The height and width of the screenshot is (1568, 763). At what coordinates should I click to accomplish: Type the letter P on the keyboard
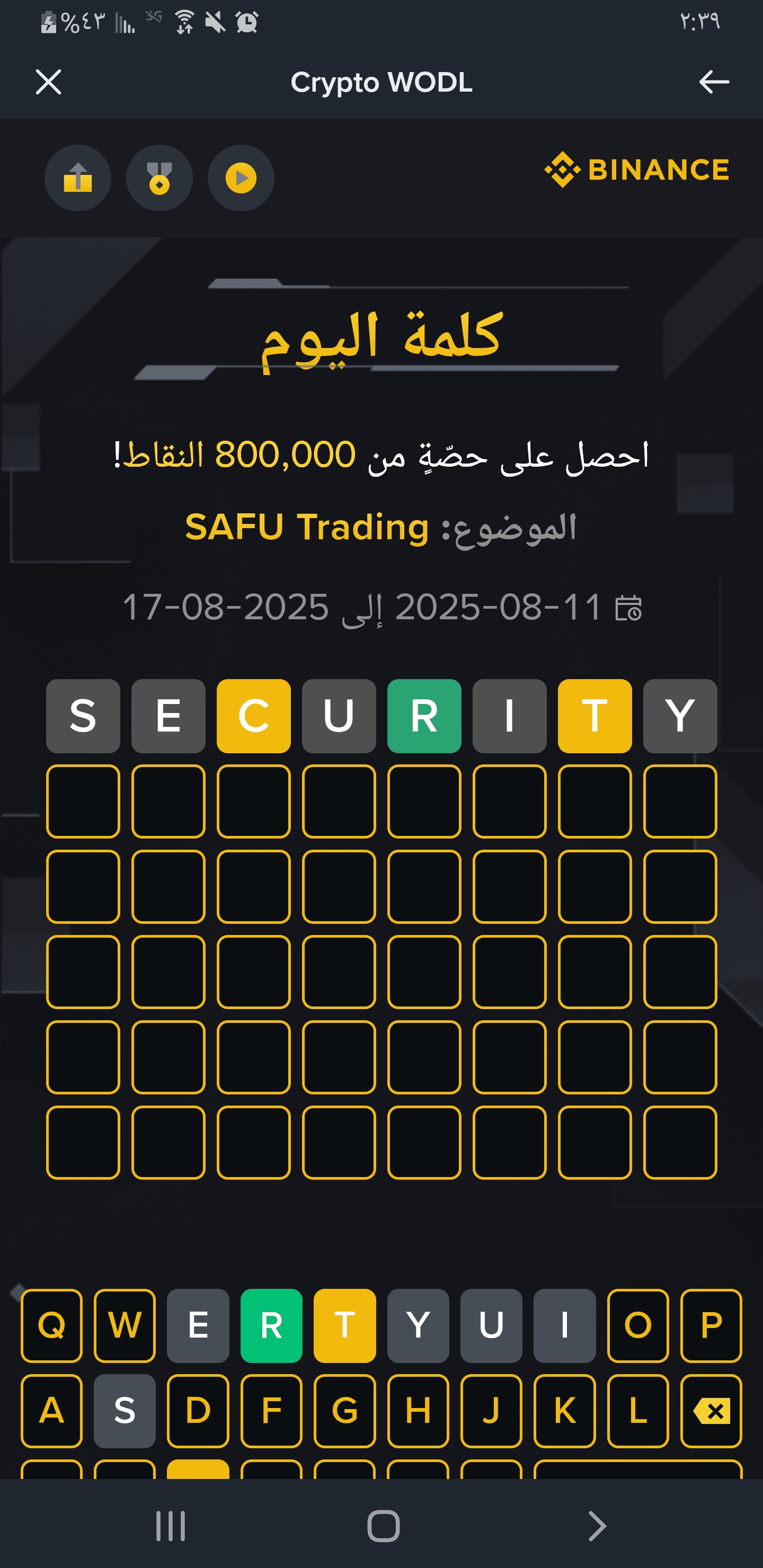pyautogui.click(x=711, y=1325)
